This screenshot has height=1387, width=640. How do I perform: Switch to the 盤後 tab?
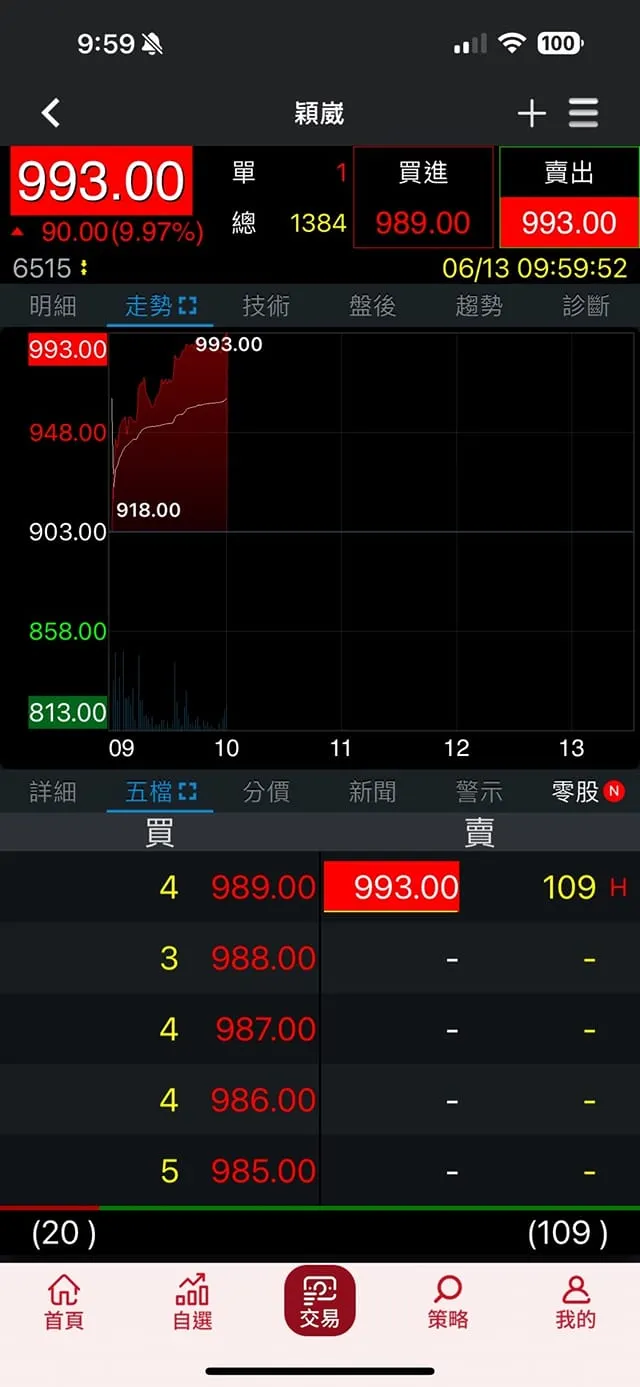[373, 306]
